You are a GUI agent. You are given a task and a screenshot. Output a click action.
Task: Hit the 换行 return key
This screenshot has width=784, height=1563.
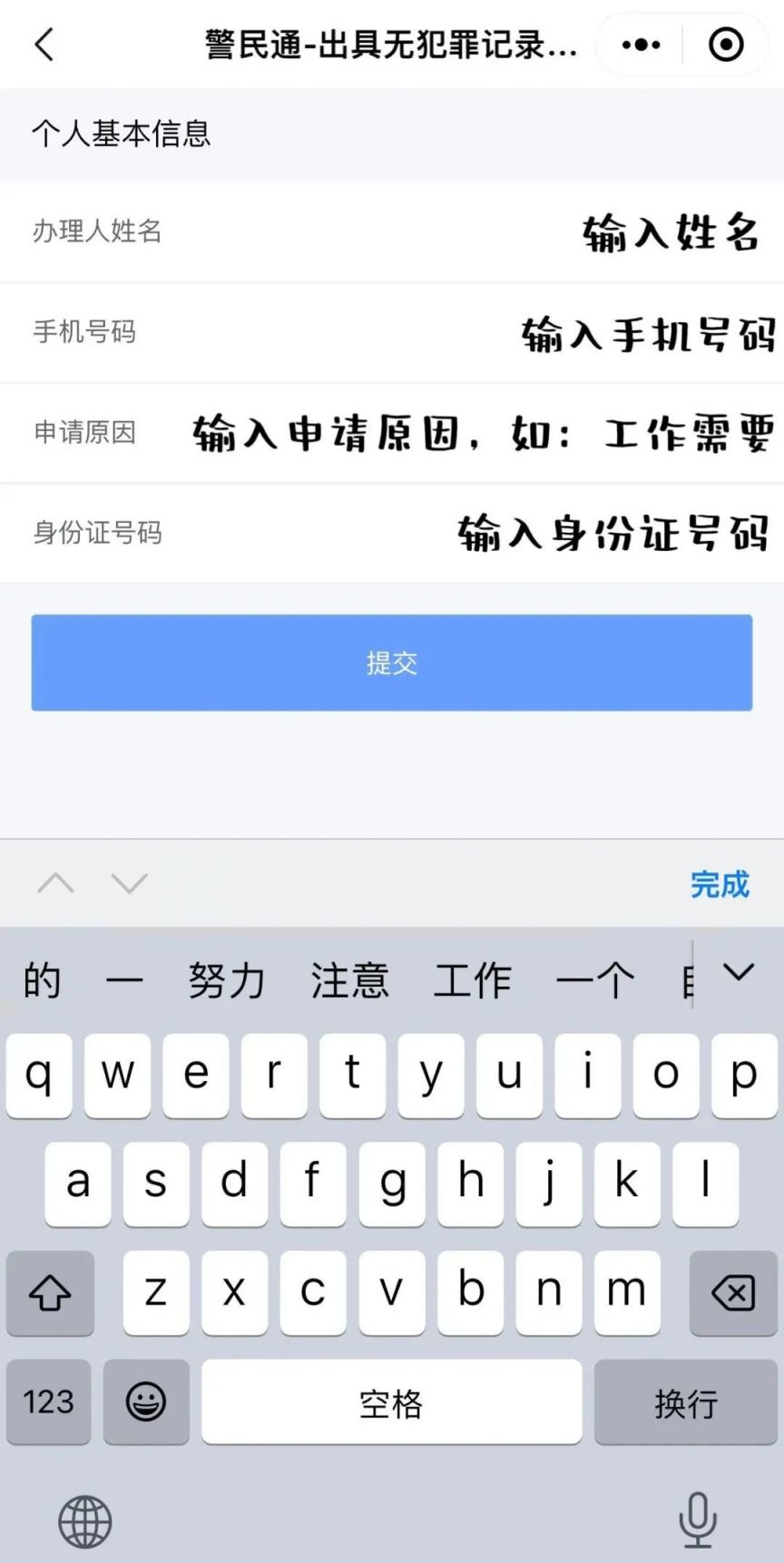pyautogui.click(x=686, y=1401)
